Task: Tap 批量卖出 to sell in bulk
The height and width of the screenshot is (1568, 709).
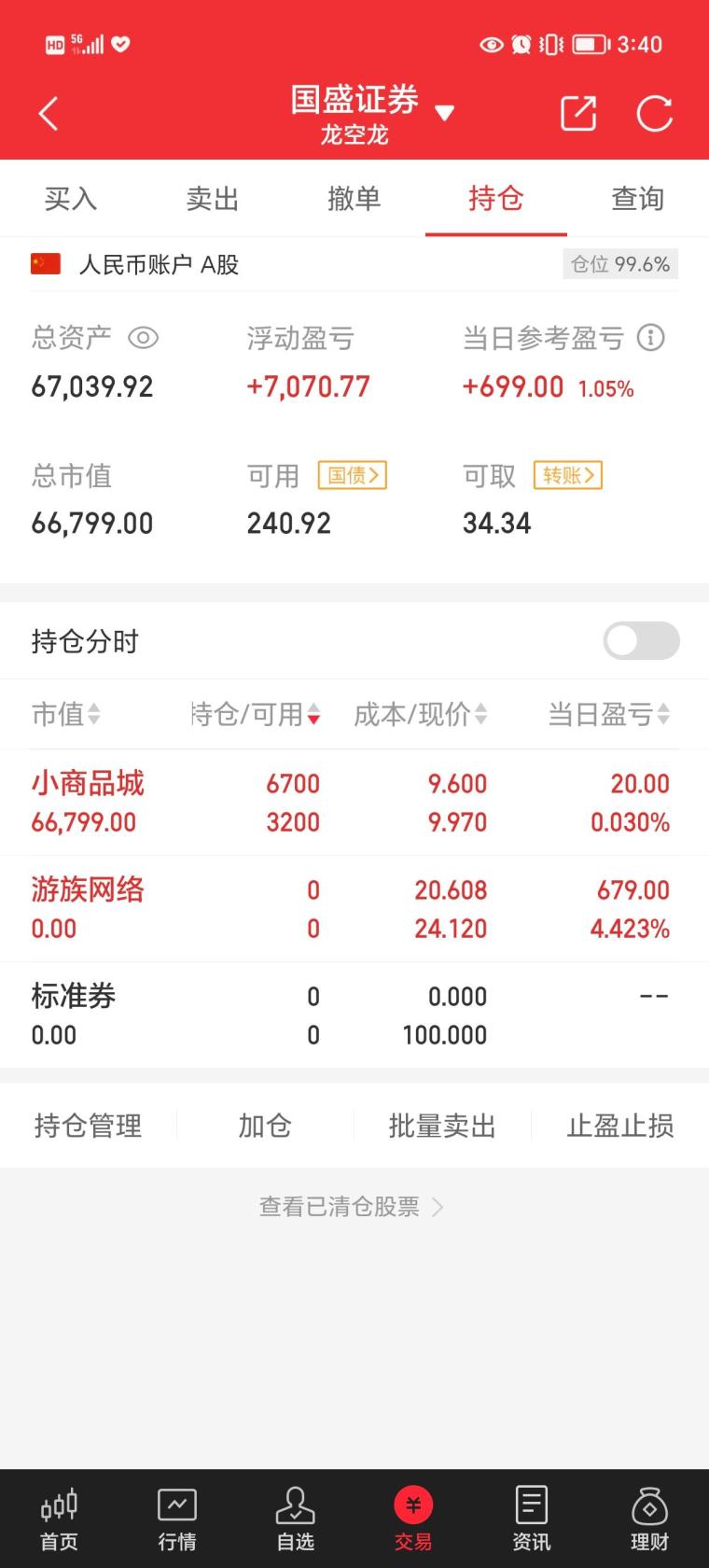Action: pos(442,1127)
